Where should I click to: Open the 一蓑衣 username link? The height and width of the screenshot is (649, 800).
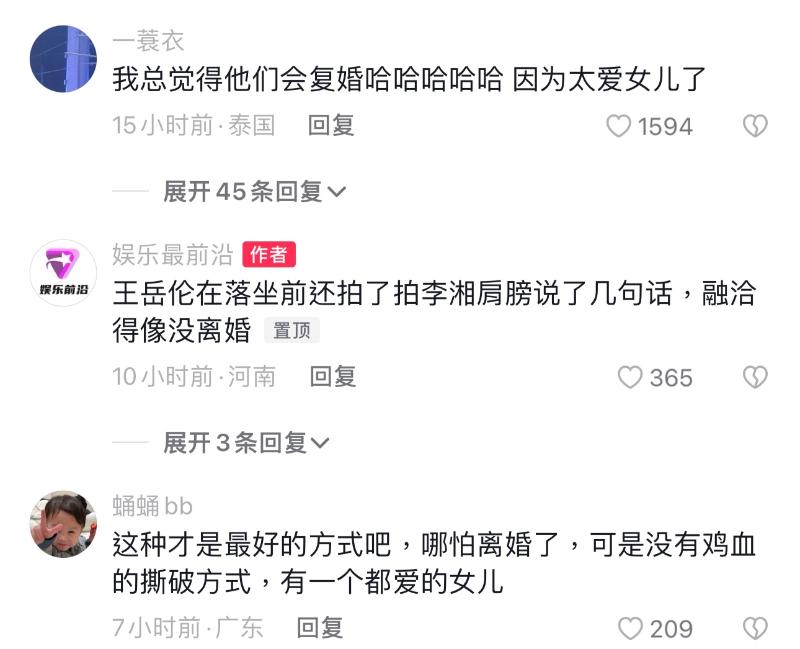pyautogui.click(x=148, y=40)
